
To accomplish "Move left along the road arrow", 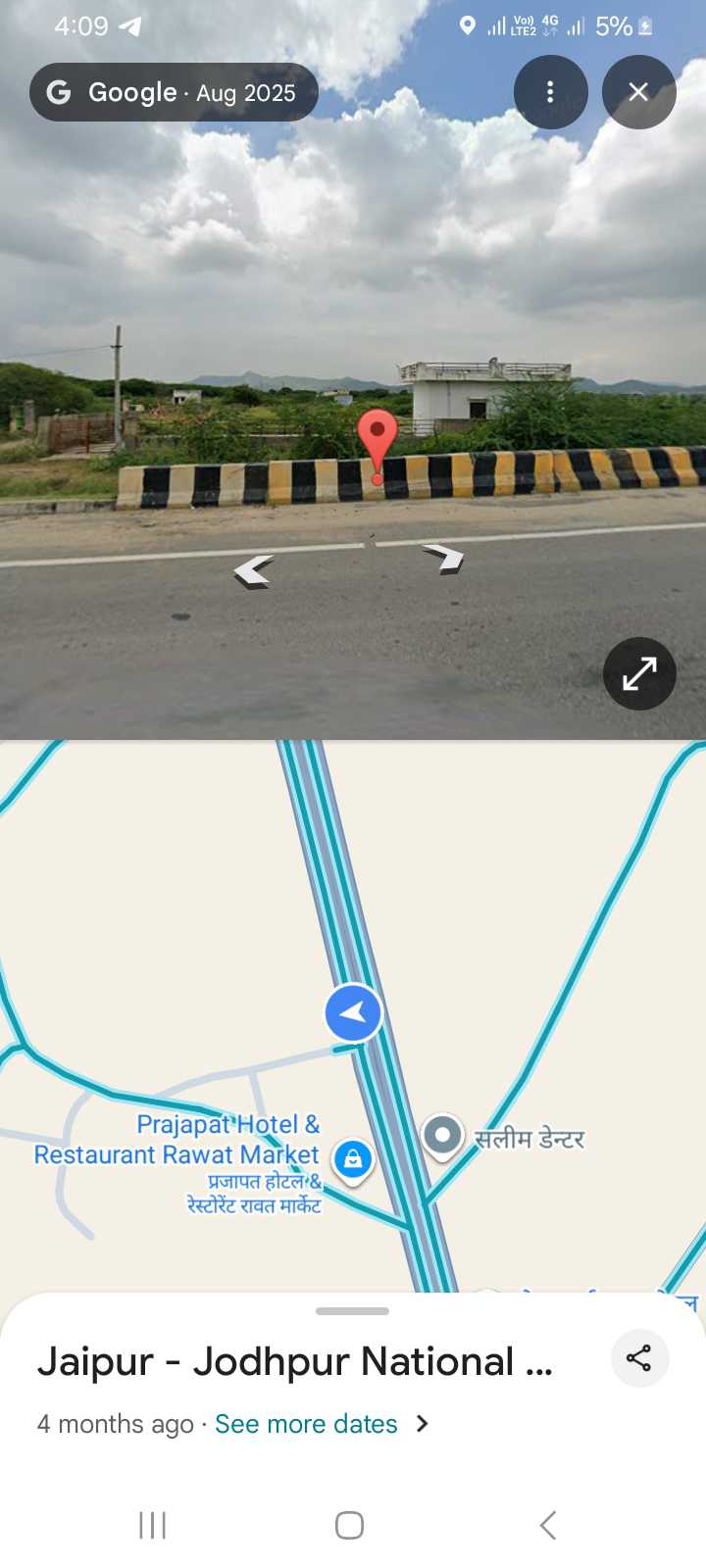I will coord(253,569).
